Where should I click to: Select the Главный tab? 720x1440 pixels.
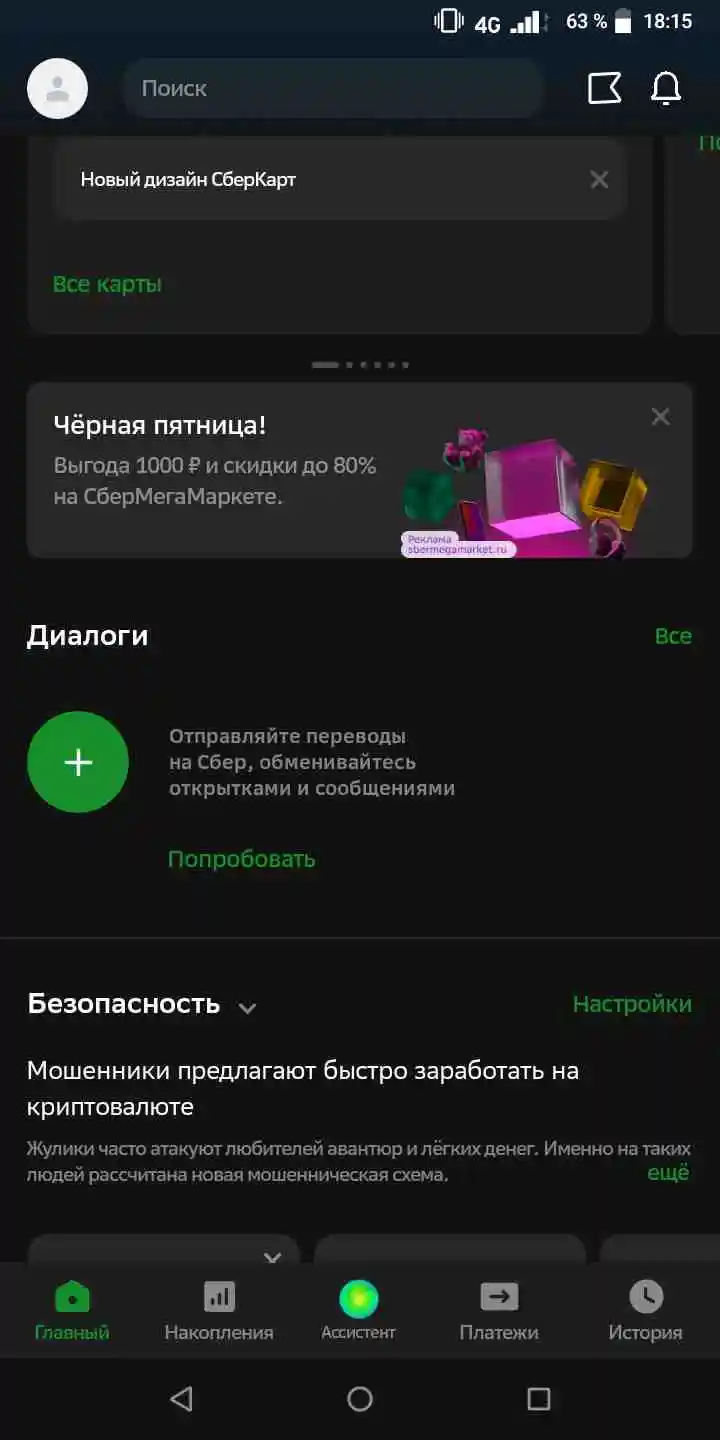[72, 1311]
